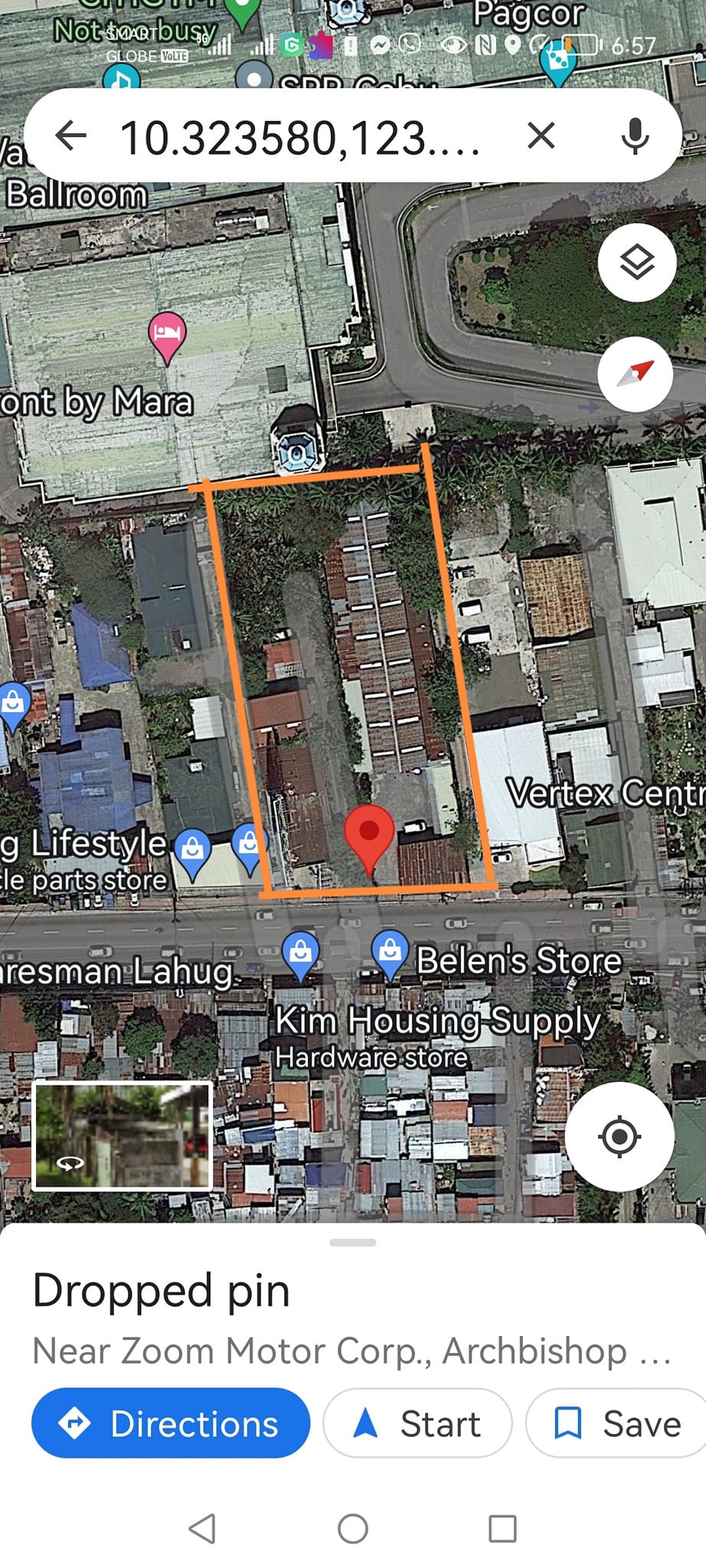706x1568 pixels.
Task: Clear the coordinates search text
Action: 541,136
